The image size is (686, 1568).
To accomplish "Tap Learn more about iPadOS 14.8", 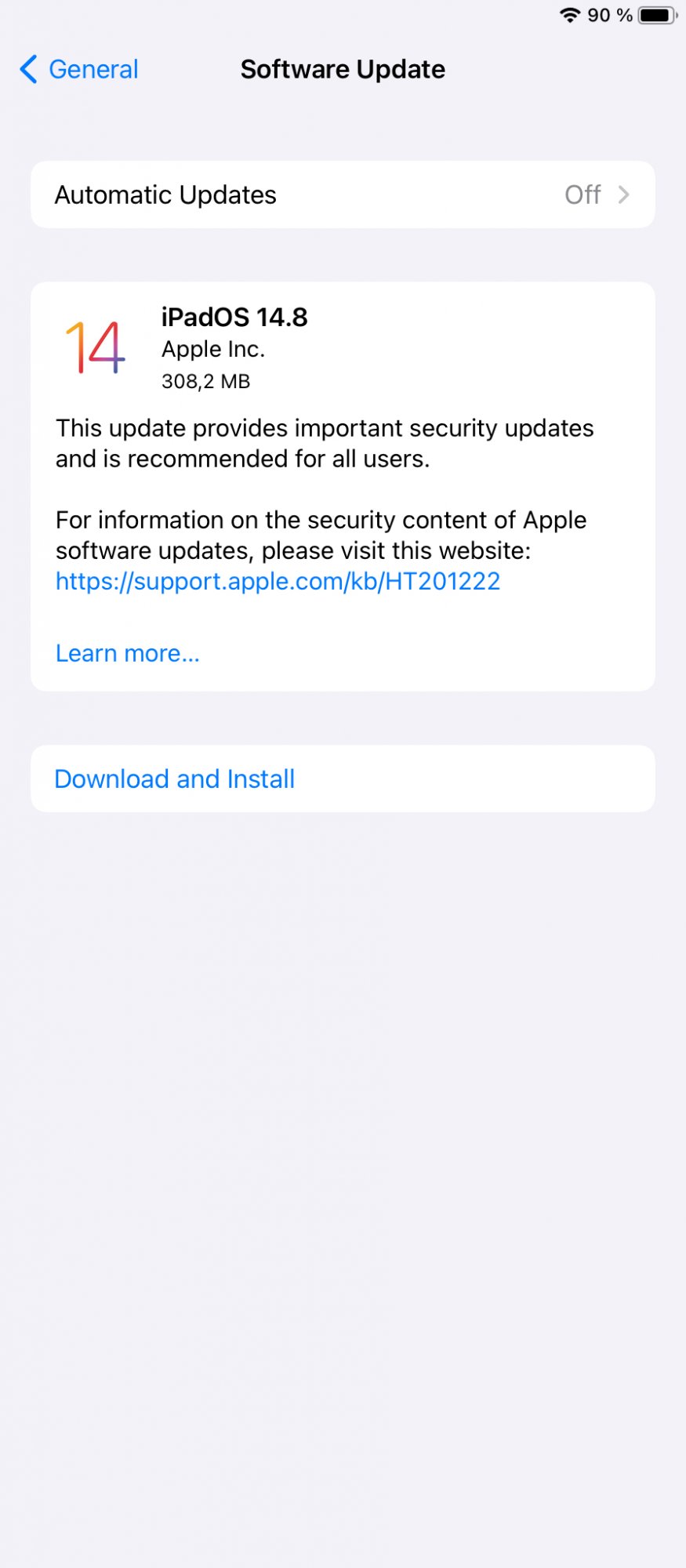I will point(128,653).
